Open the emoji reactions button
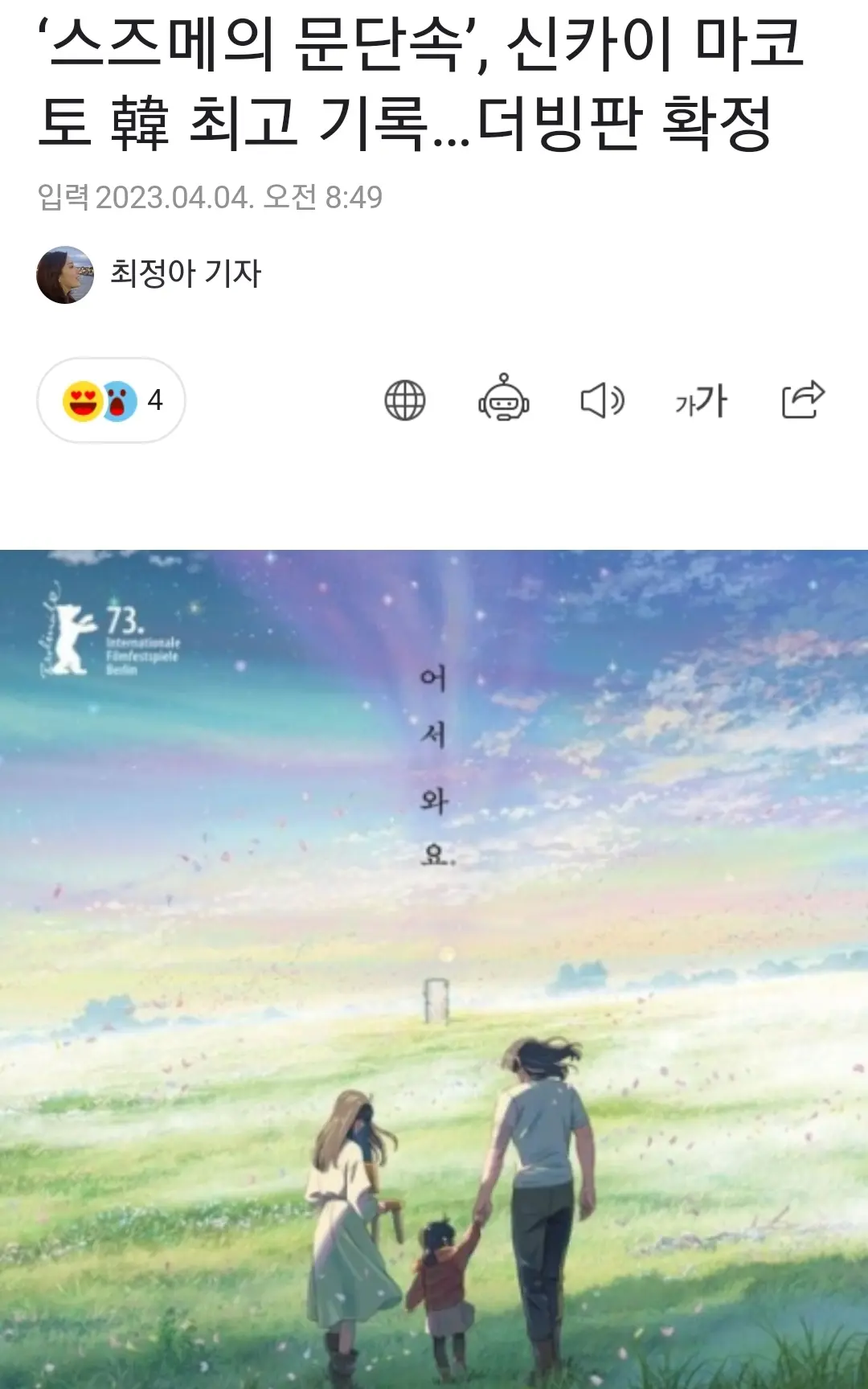The height and width of the screenshot is (1389, 868). [111, 400]
